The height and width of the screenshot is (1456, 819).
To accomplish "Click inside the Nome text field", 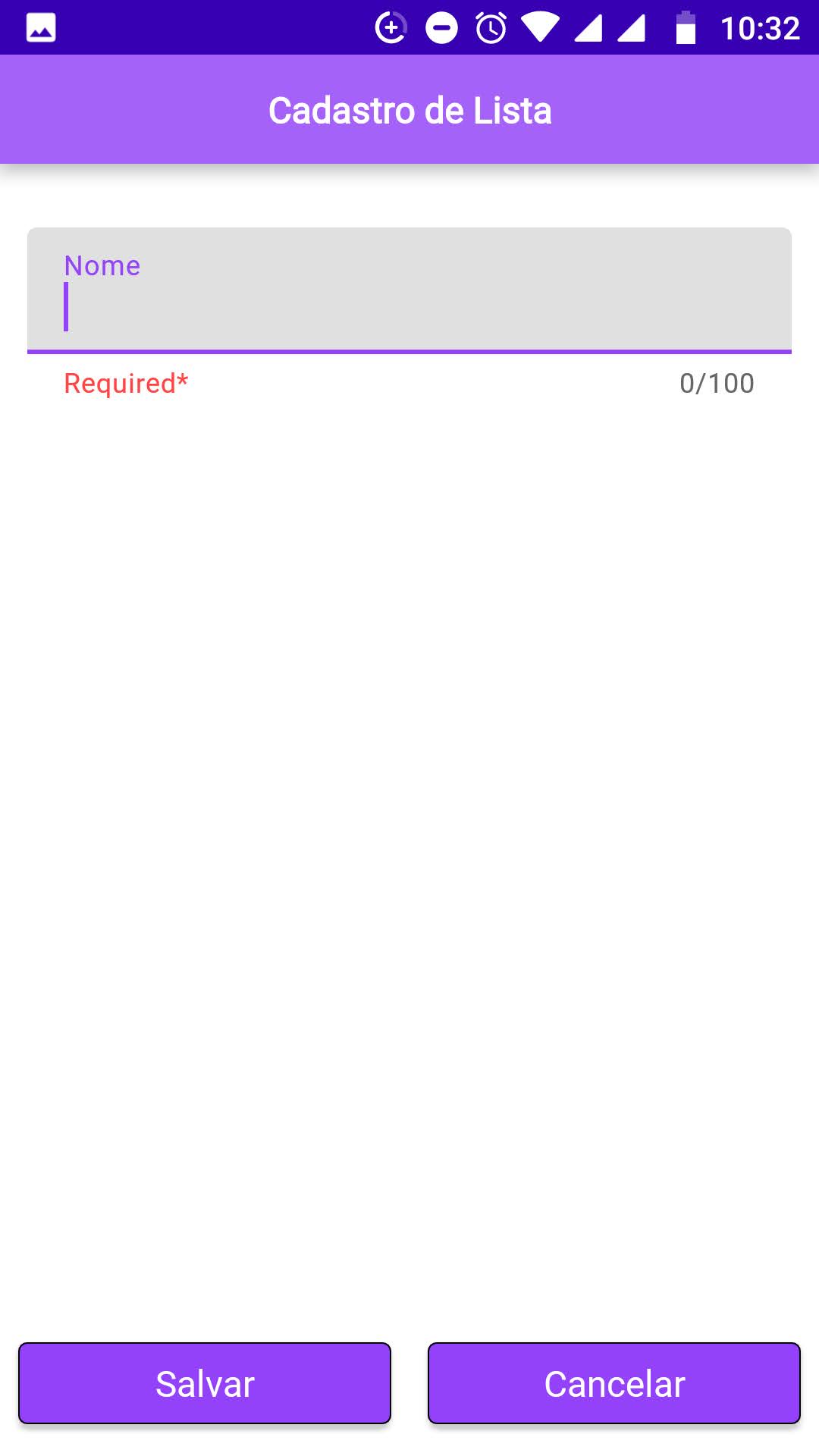I will 409,303.
